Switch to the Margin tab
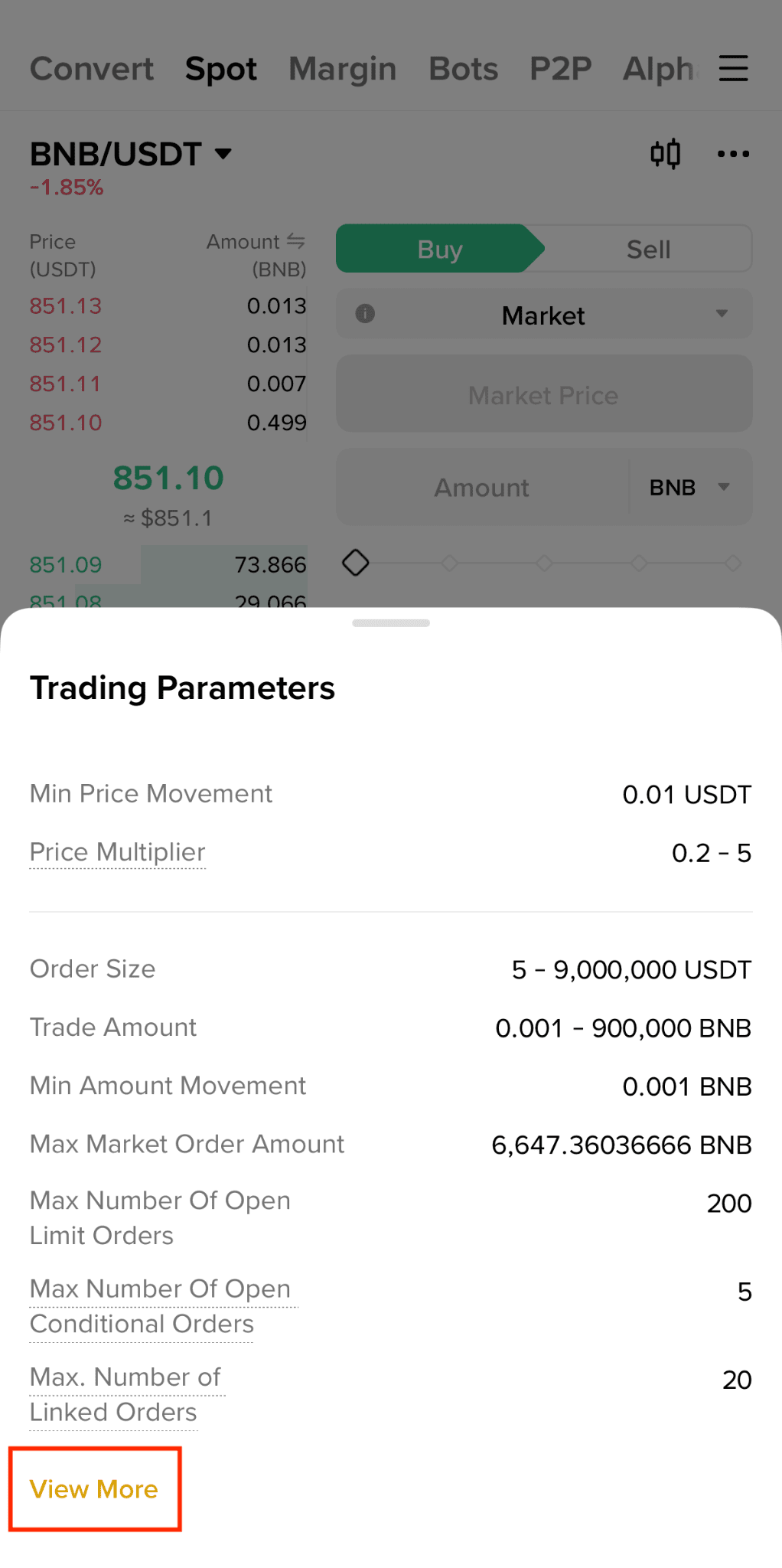 click(342, 69)
